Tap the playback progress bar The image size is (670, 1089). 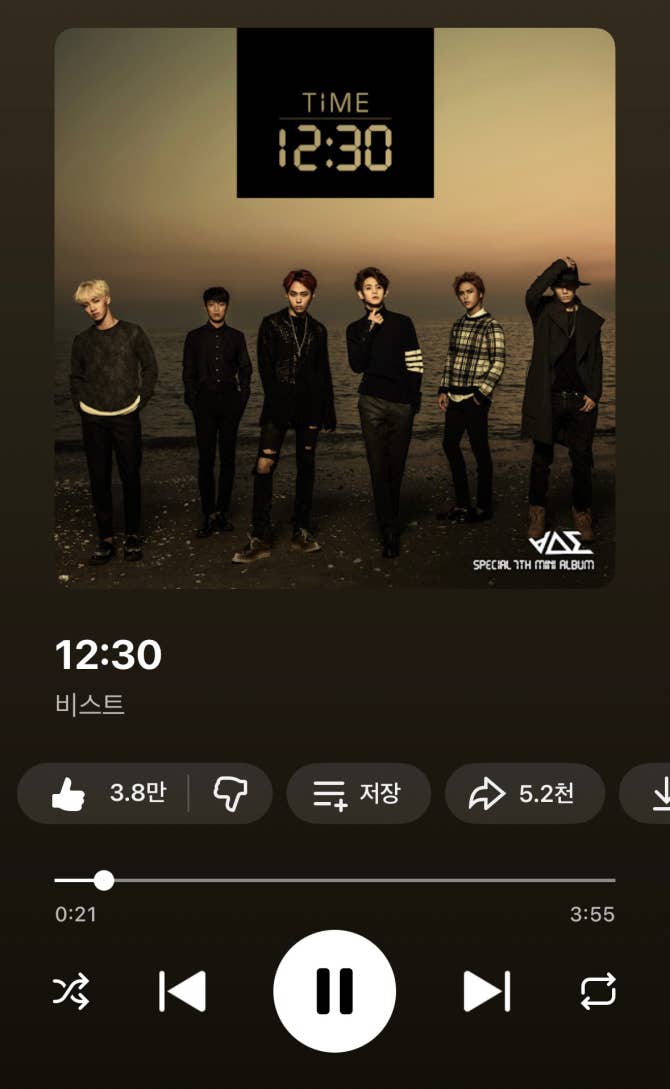tap(335, 880)
